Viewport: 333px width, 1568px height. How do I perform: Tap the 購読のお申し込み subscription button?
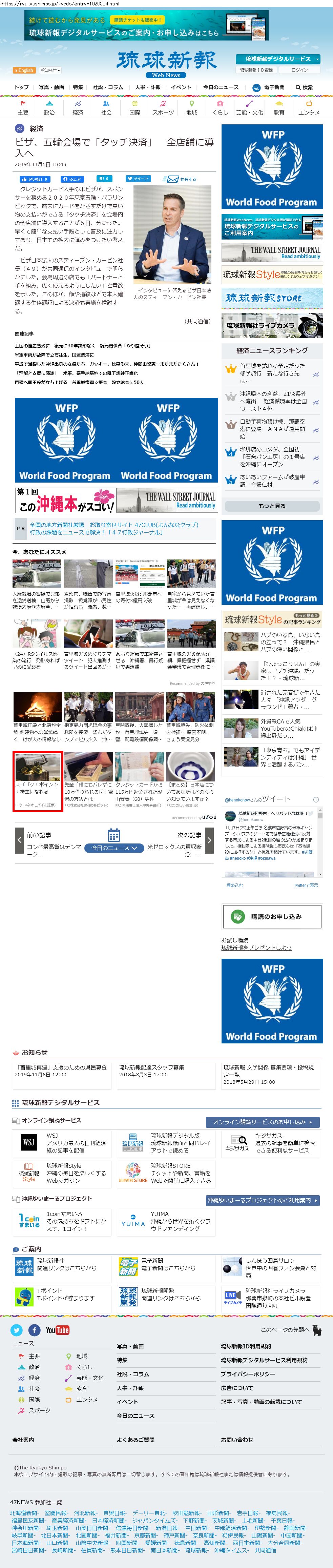(x=271, y=916)
